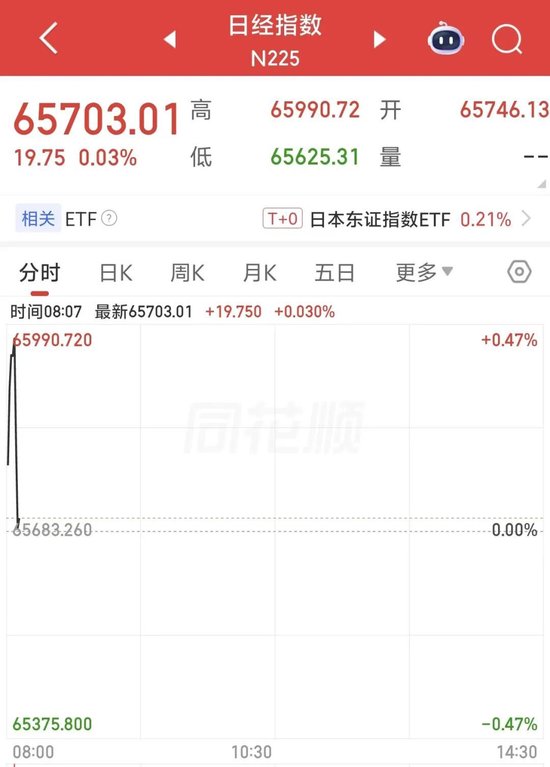Switch to the 周K chart tab
Image resolution: width=550 pixels, height=767 pixels.
(x=187, y=272)
